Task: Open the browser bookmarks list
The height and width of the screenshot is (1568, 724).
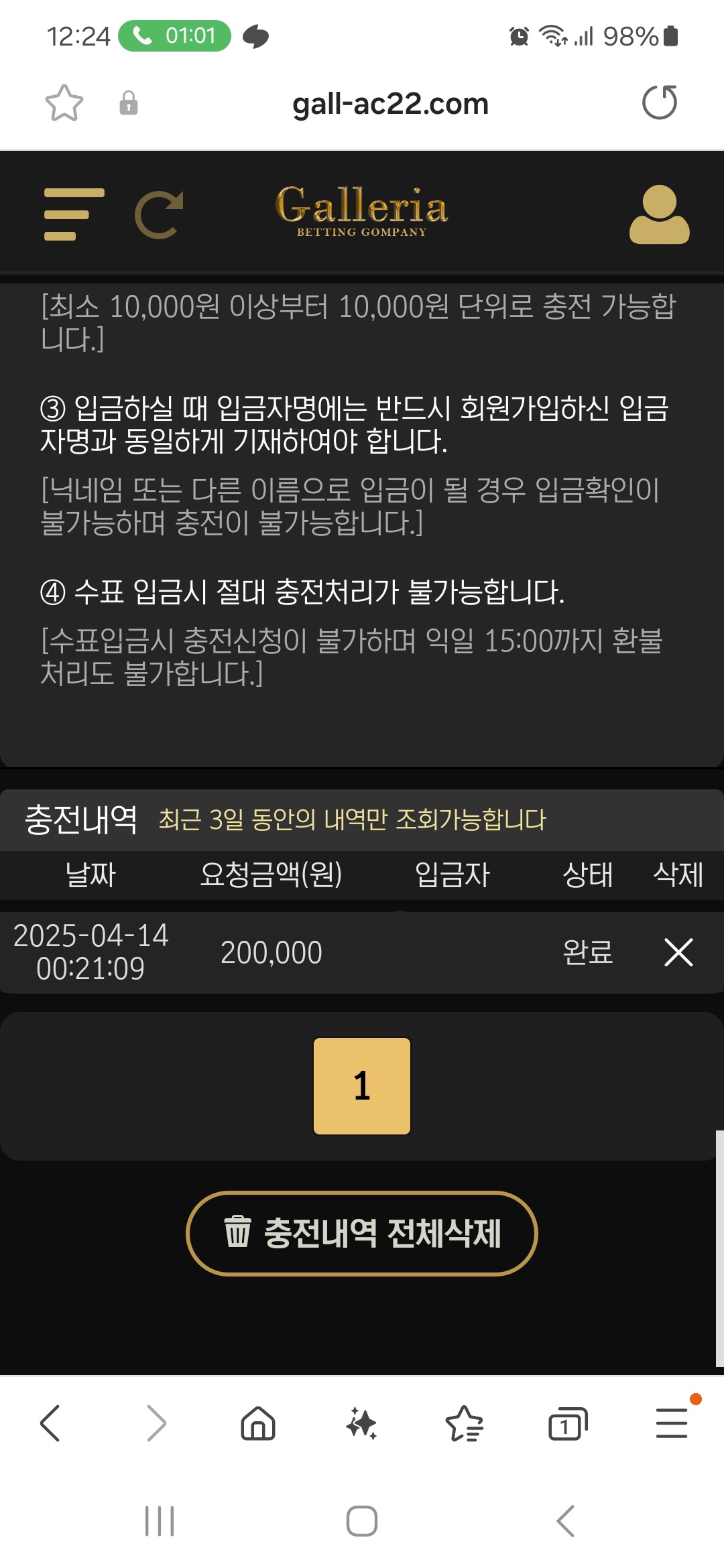Action: 464,1423
